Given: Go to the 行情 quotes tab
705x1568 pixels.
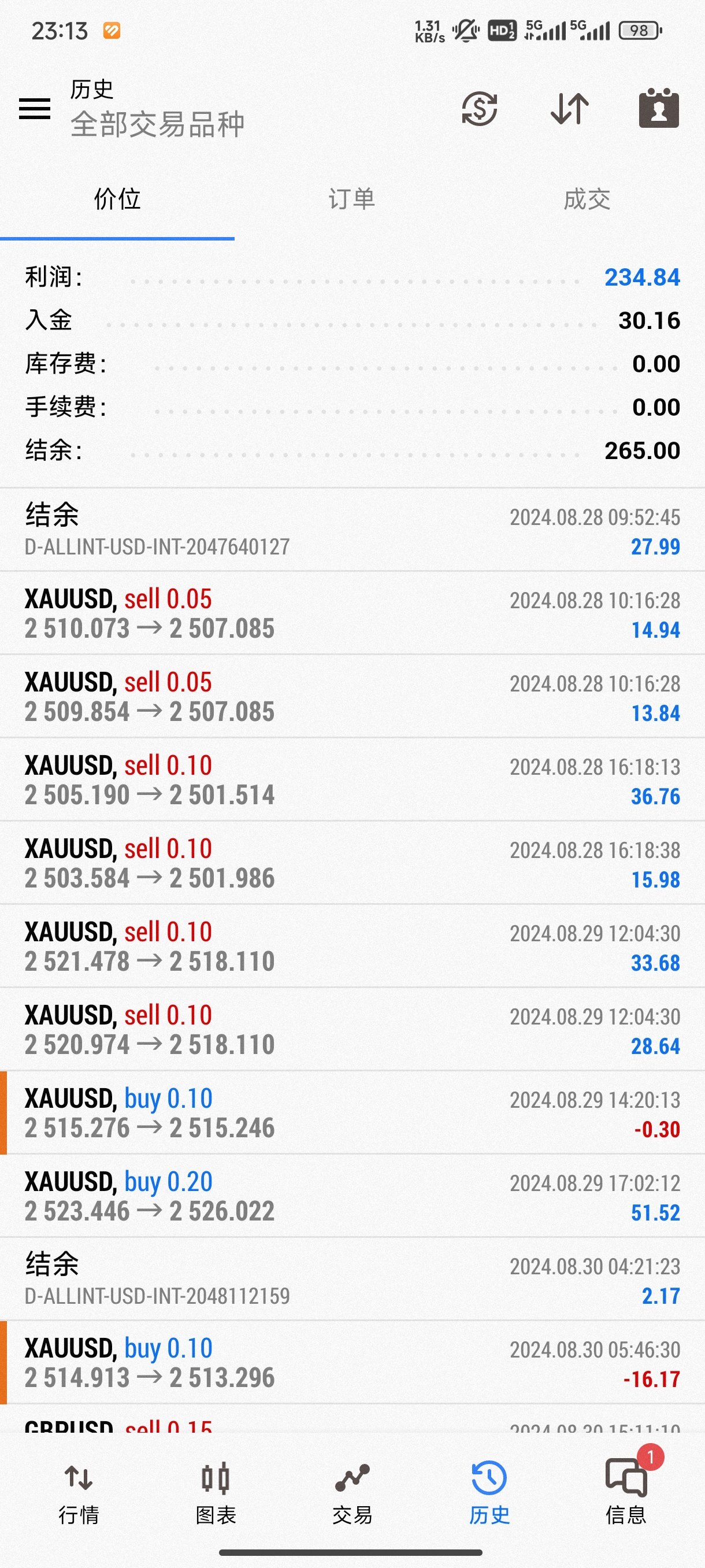Looking at the screenshot, I should click(79, 1493).
